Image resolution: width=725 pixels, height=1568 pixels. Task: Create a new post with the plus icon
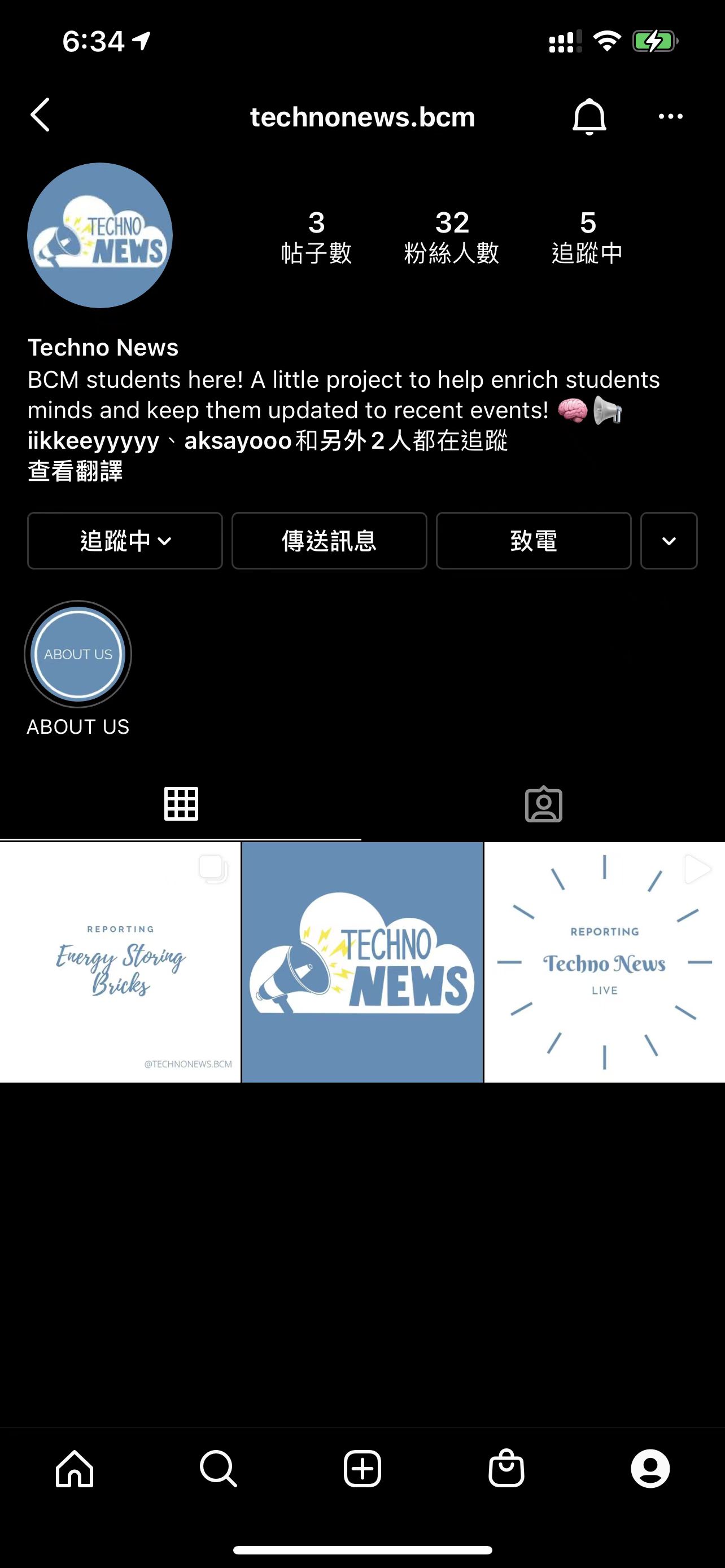pos(362,1468)
